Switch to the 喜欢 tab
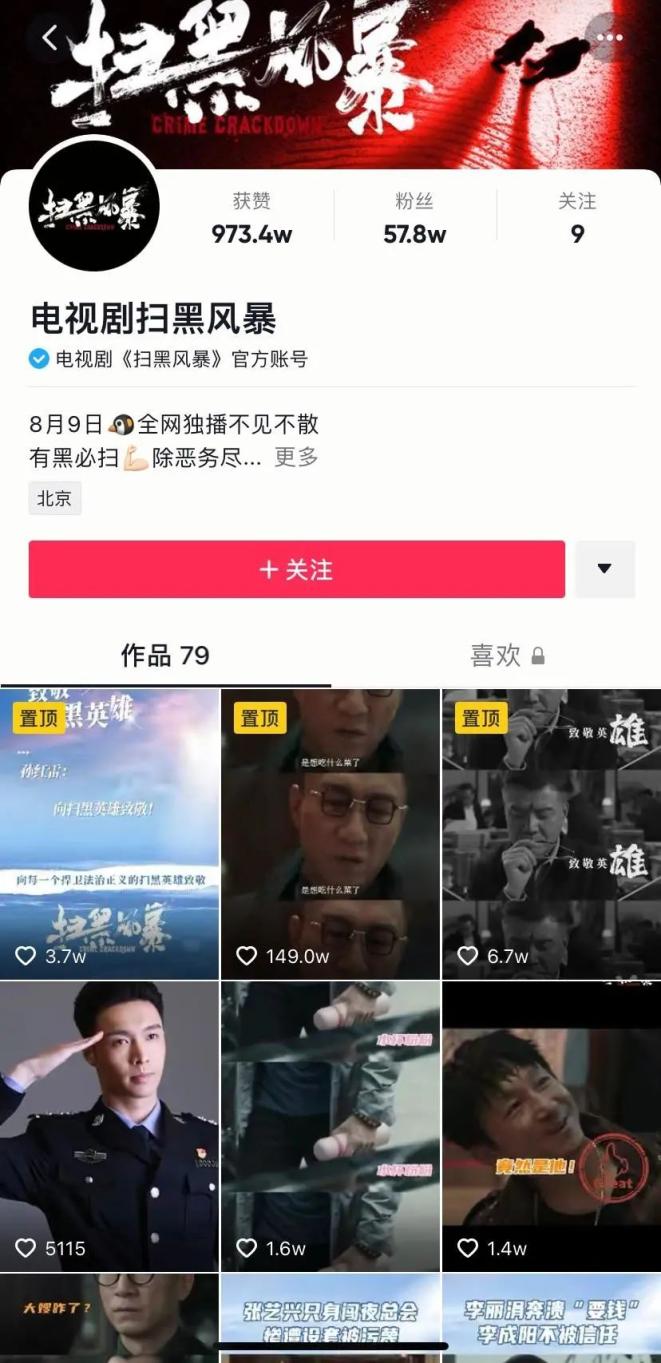This screenshot has width=661, height=1363. coord(507,656)
